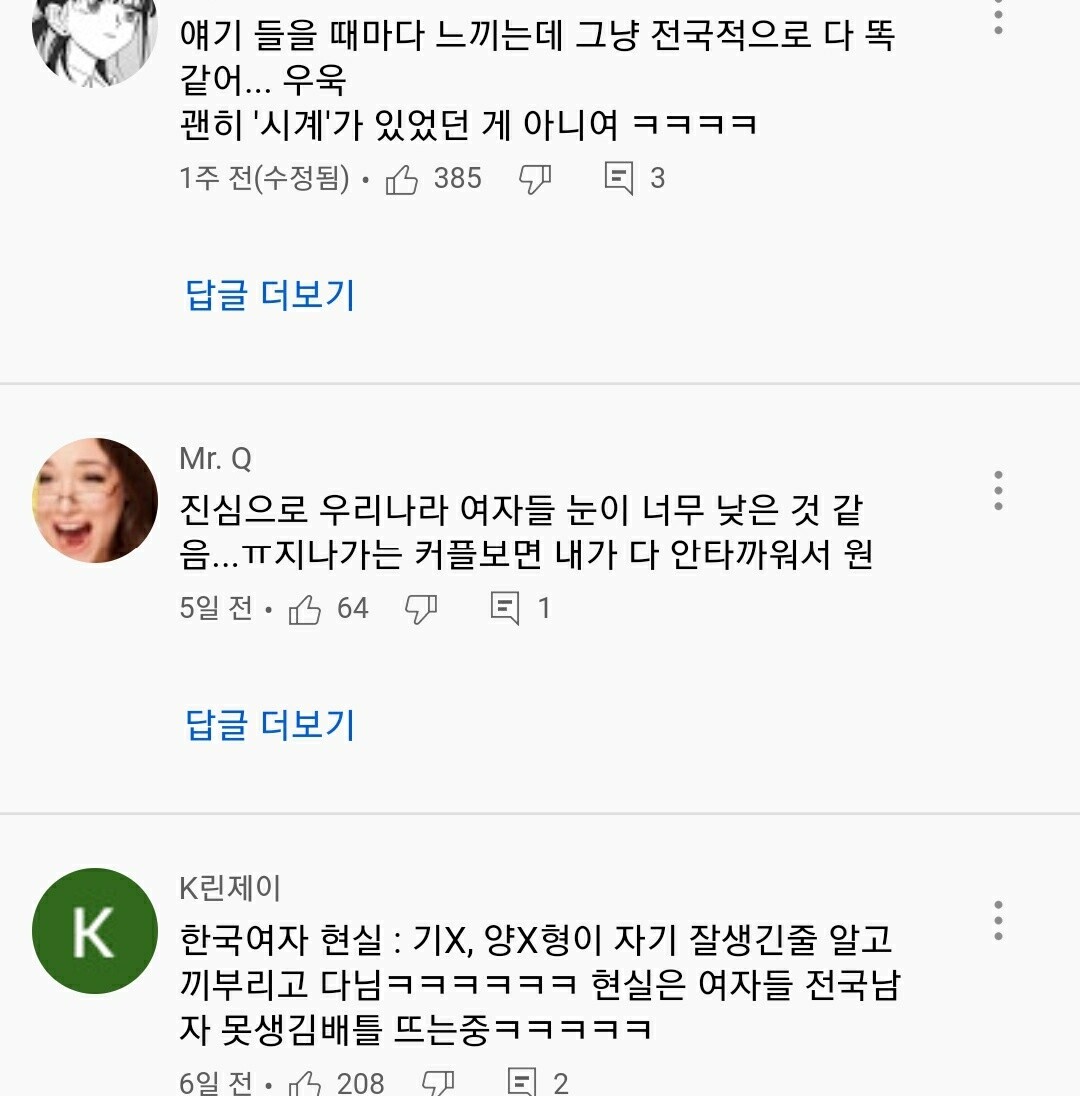Image resolution: width=1080 pixels, height=1096 pixels.
Task: Open the 3 replies on the first comment
Action: tap(621, 179)
